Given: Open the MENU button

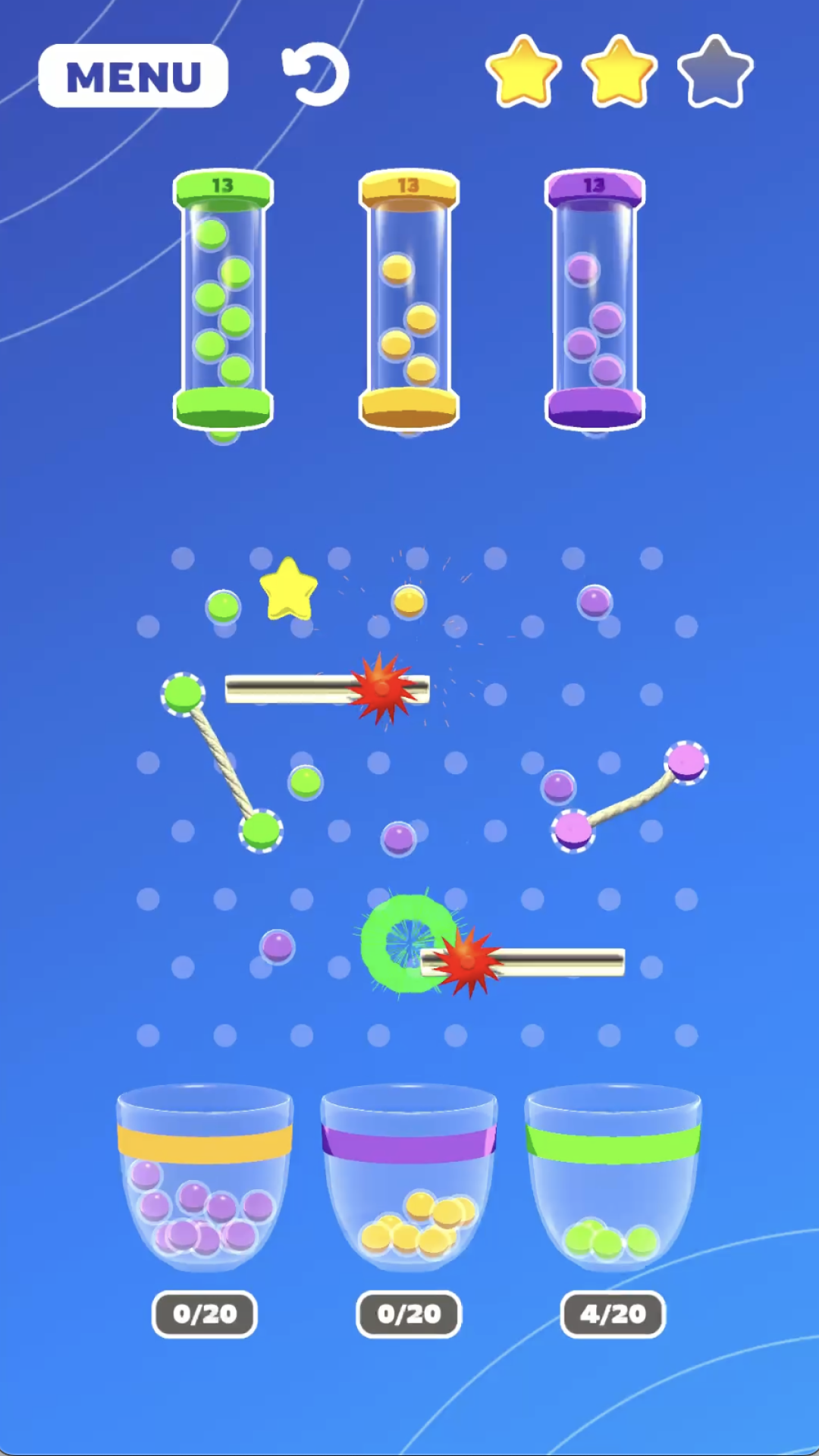Looking at the screenshot, I should pos(133,76).
